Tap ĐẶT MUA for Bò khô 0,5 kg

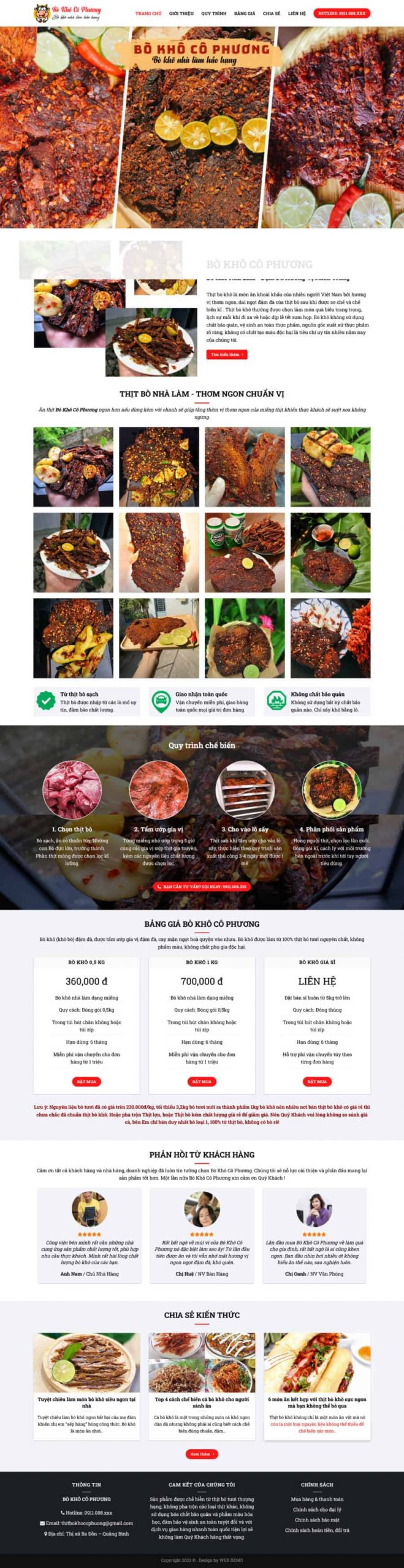click(86, 1082)
